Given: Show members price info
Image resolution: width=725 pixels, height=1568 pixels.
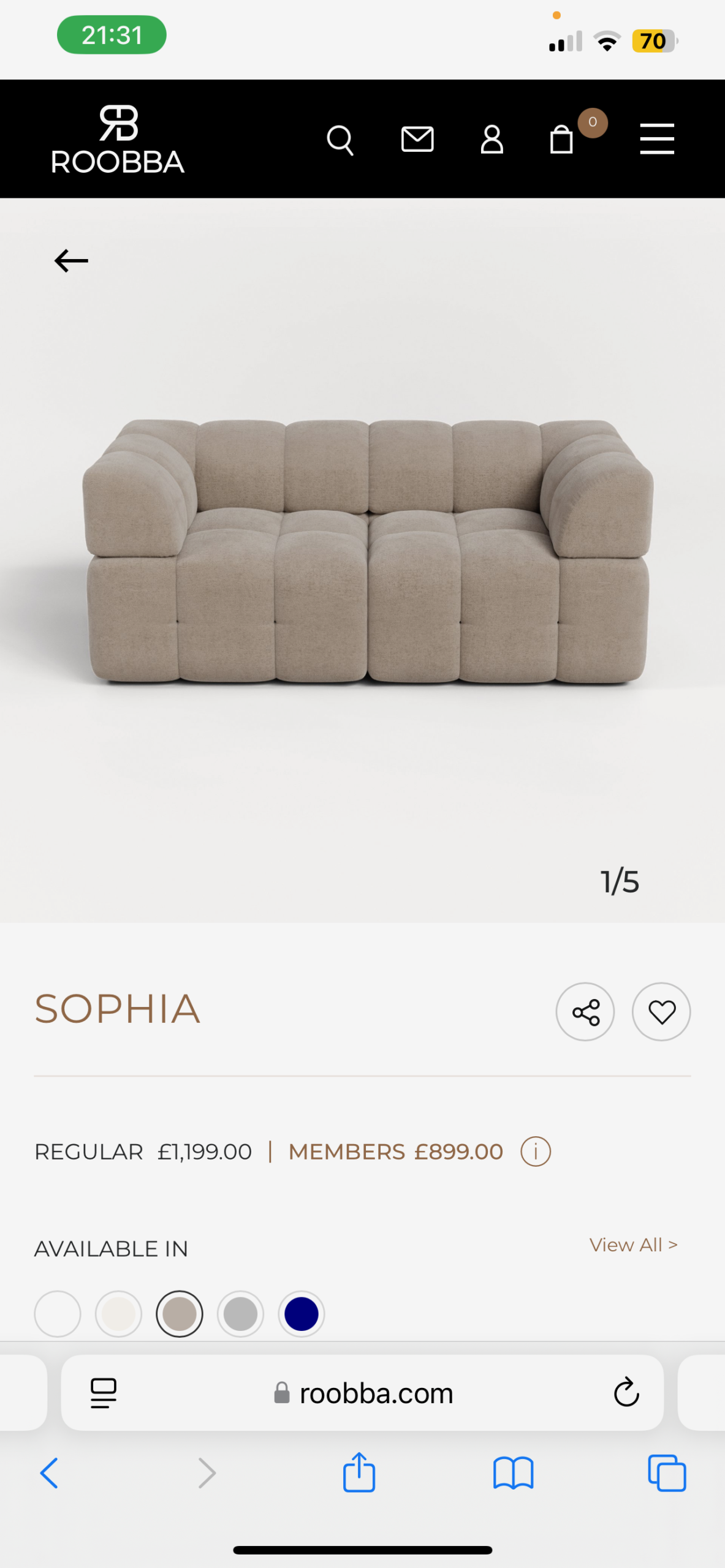Looking at the screenshot, I should click(536, 1151).
